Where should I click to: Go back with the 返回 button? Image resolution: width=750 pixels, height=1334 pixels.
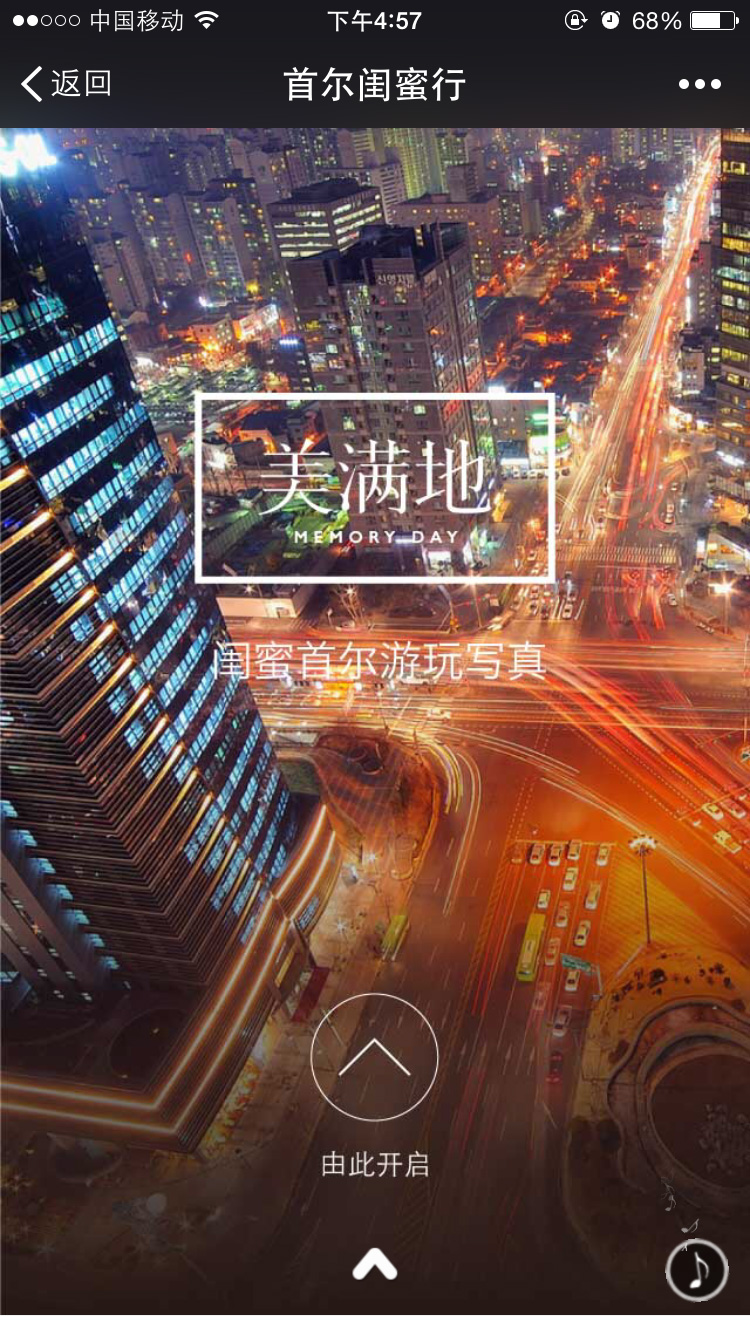[66, 84]
